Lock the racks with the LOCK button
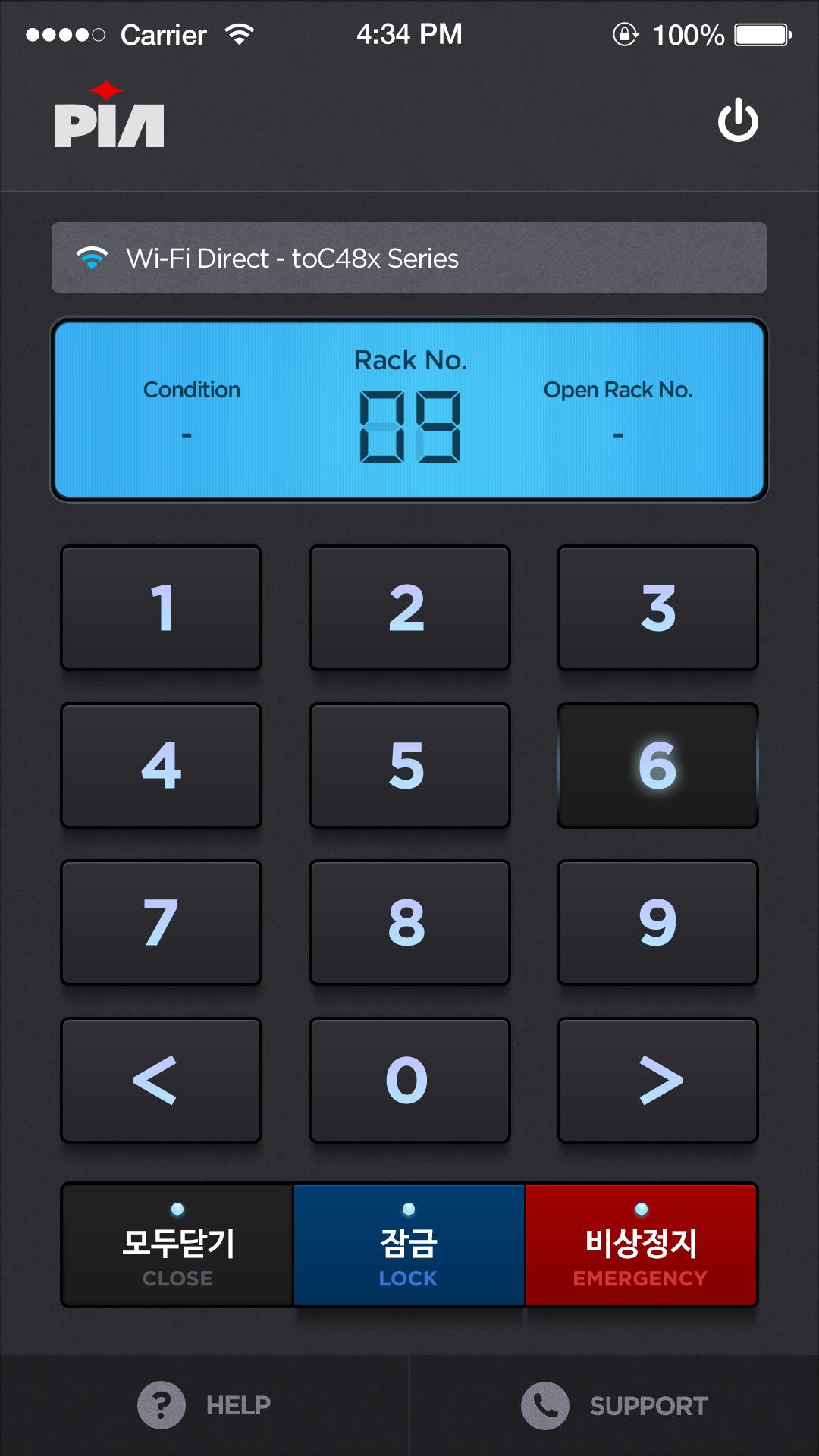819x1456 pixels. tap(409, 1245)
